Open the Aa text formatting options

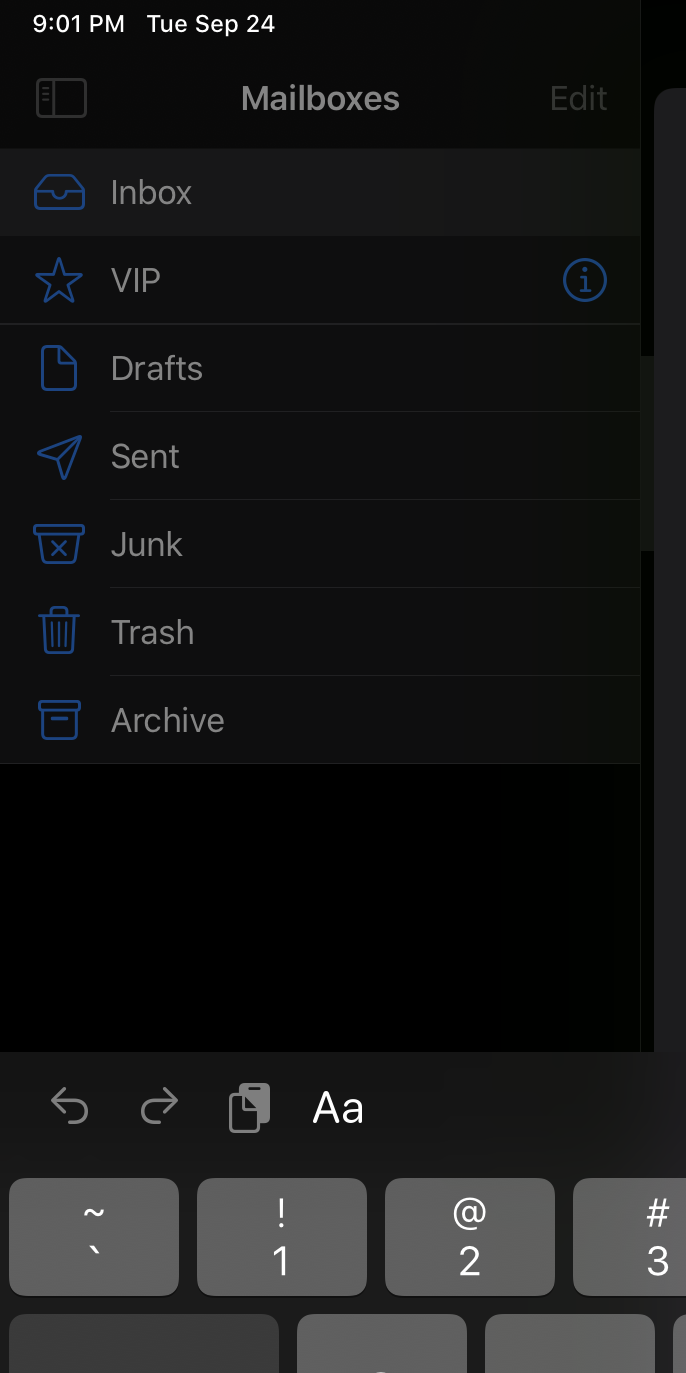point(338,1107)
